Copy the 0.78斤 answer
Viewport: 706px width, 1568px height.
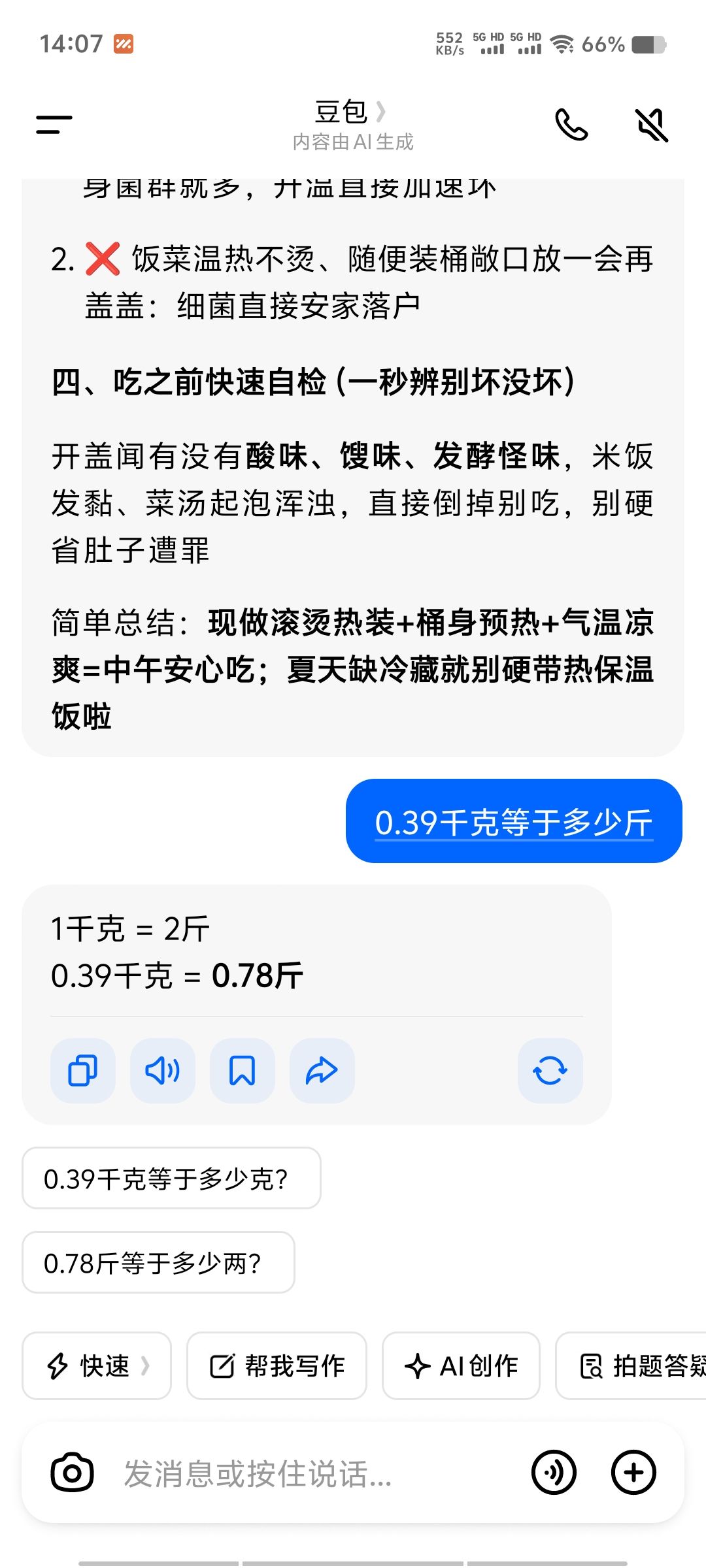[83, 1071]
